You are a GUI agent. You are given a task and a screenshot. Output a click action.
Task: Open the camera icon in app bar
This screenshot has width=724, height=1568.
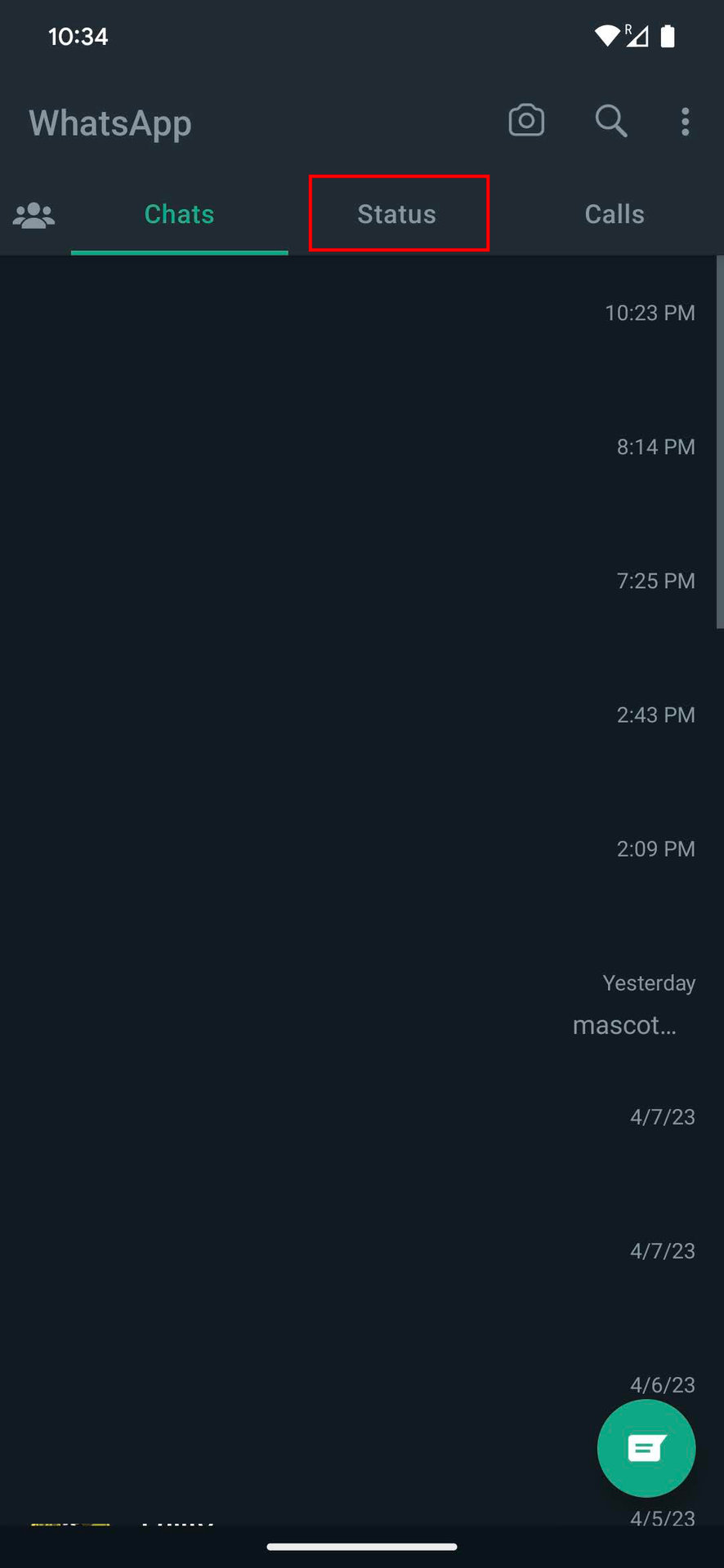[526, 121]
